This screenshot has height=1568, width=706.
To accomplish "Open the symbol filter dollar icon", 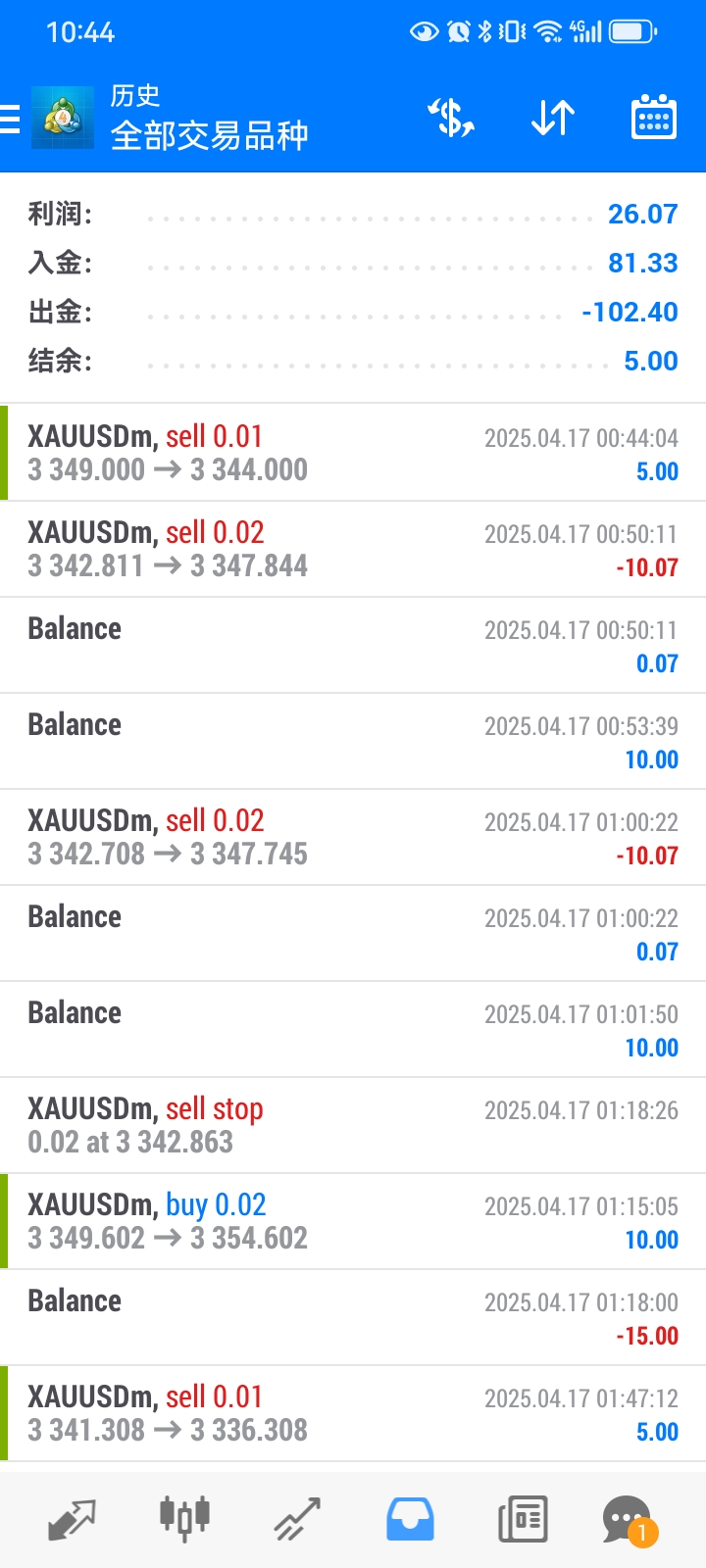I will point(452,119).
